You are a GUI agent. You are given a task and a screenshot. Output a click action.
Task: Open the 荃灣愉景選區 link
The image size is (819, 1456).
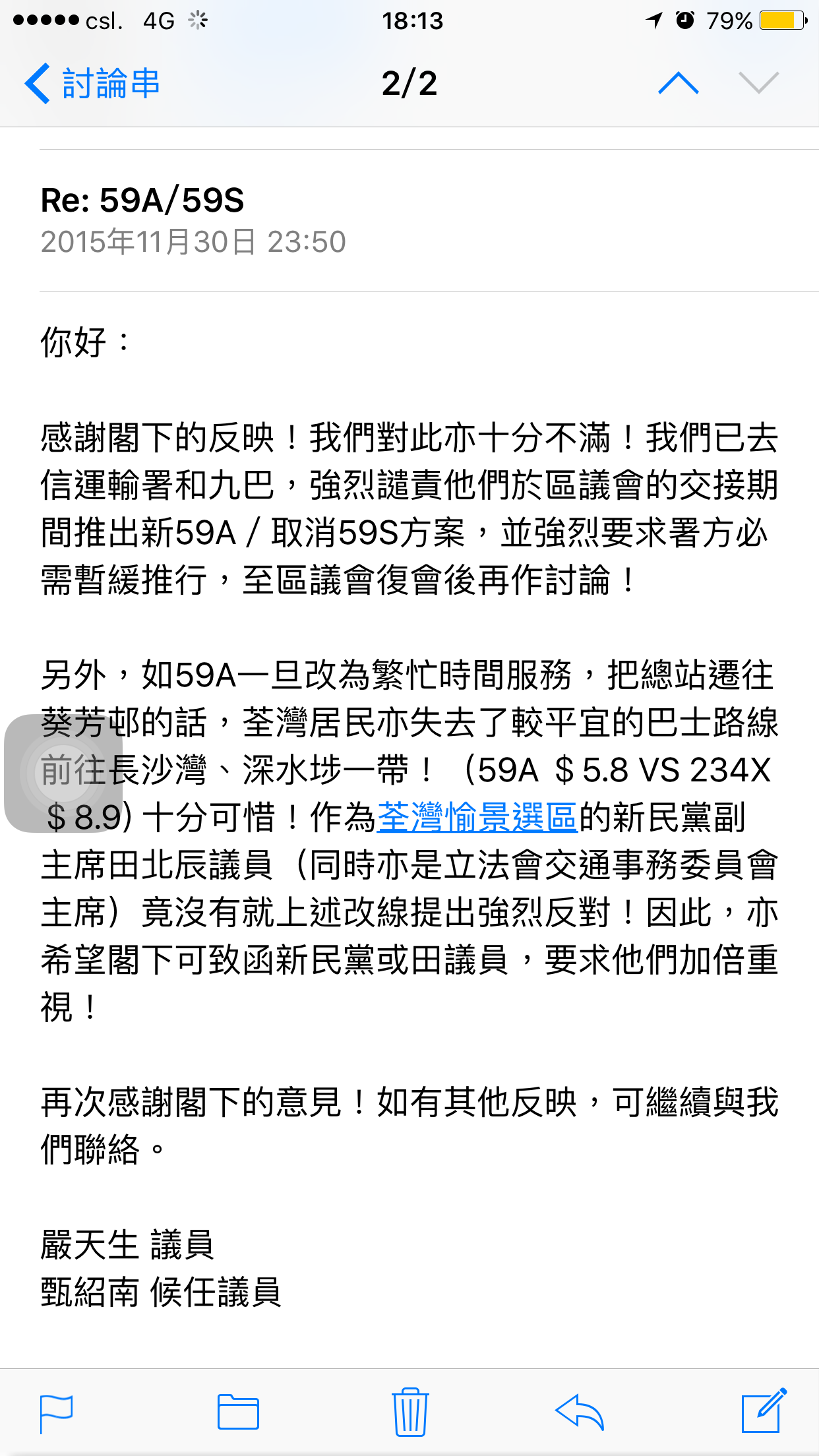click(477, 818)
